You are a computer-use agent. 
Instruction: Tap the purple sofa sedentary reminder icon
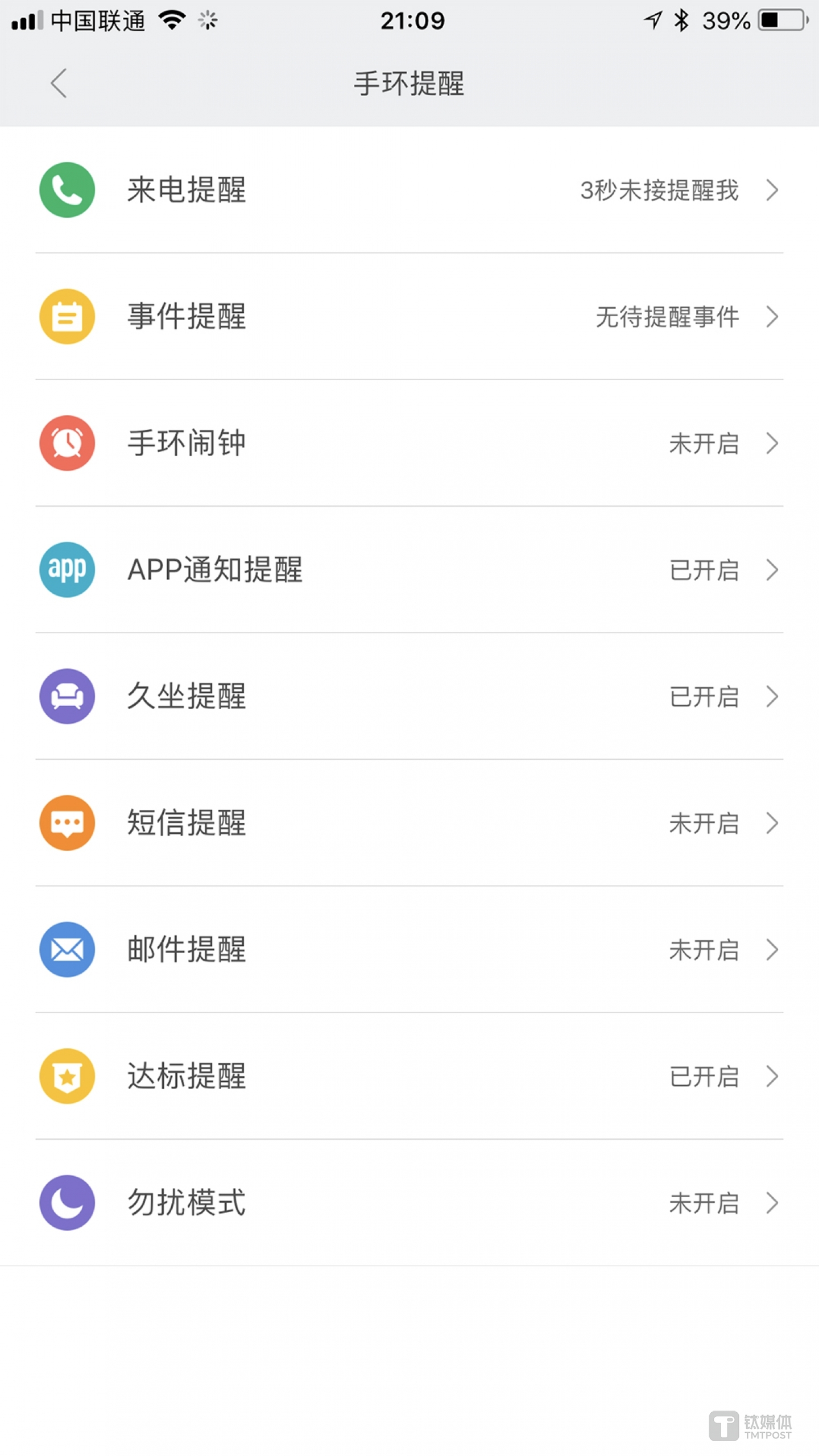tap(67, 697)
